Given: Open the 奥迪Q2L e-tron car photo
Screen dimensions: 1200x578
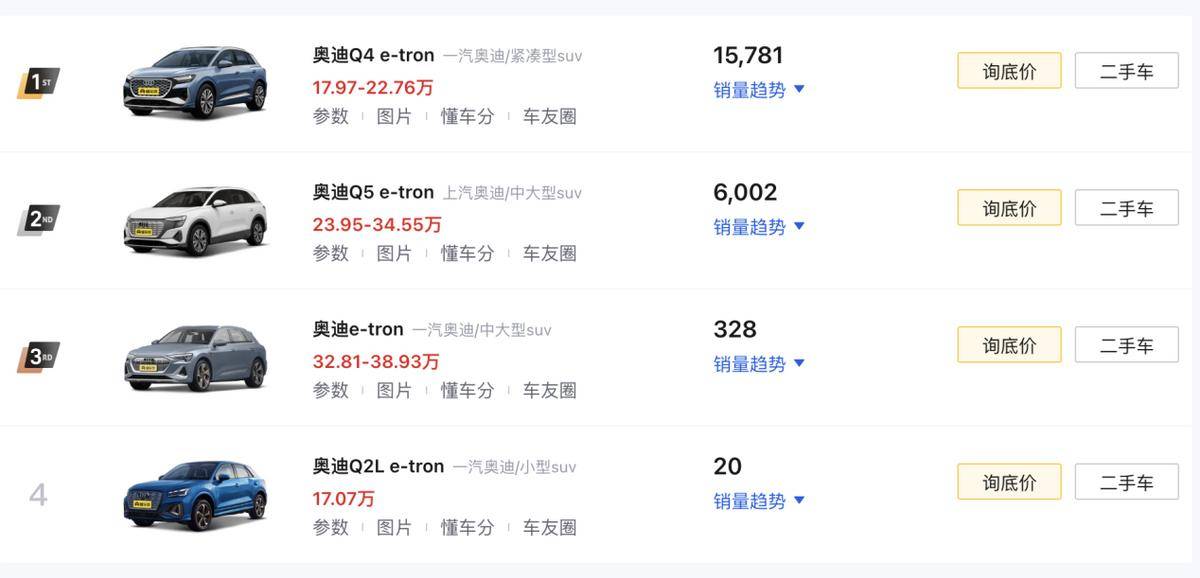Looking at the screenshot, I should click(195, 494).
